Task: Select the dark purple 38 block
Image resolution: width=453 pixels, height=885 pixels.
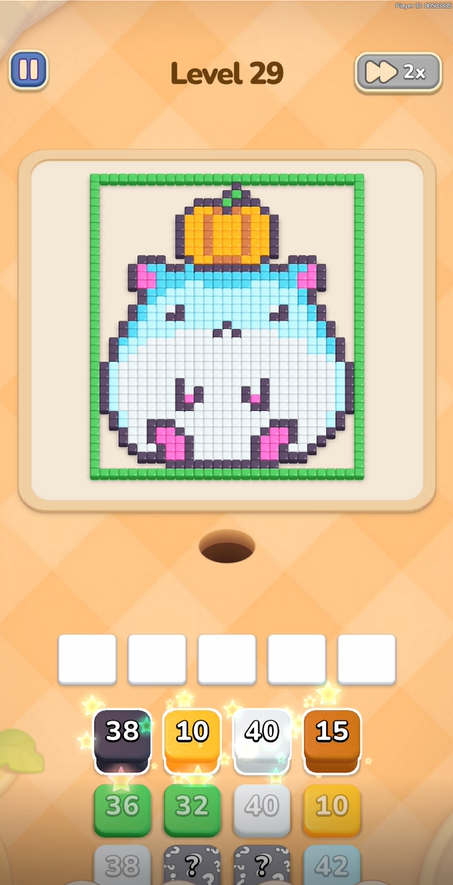Action: 122,741
